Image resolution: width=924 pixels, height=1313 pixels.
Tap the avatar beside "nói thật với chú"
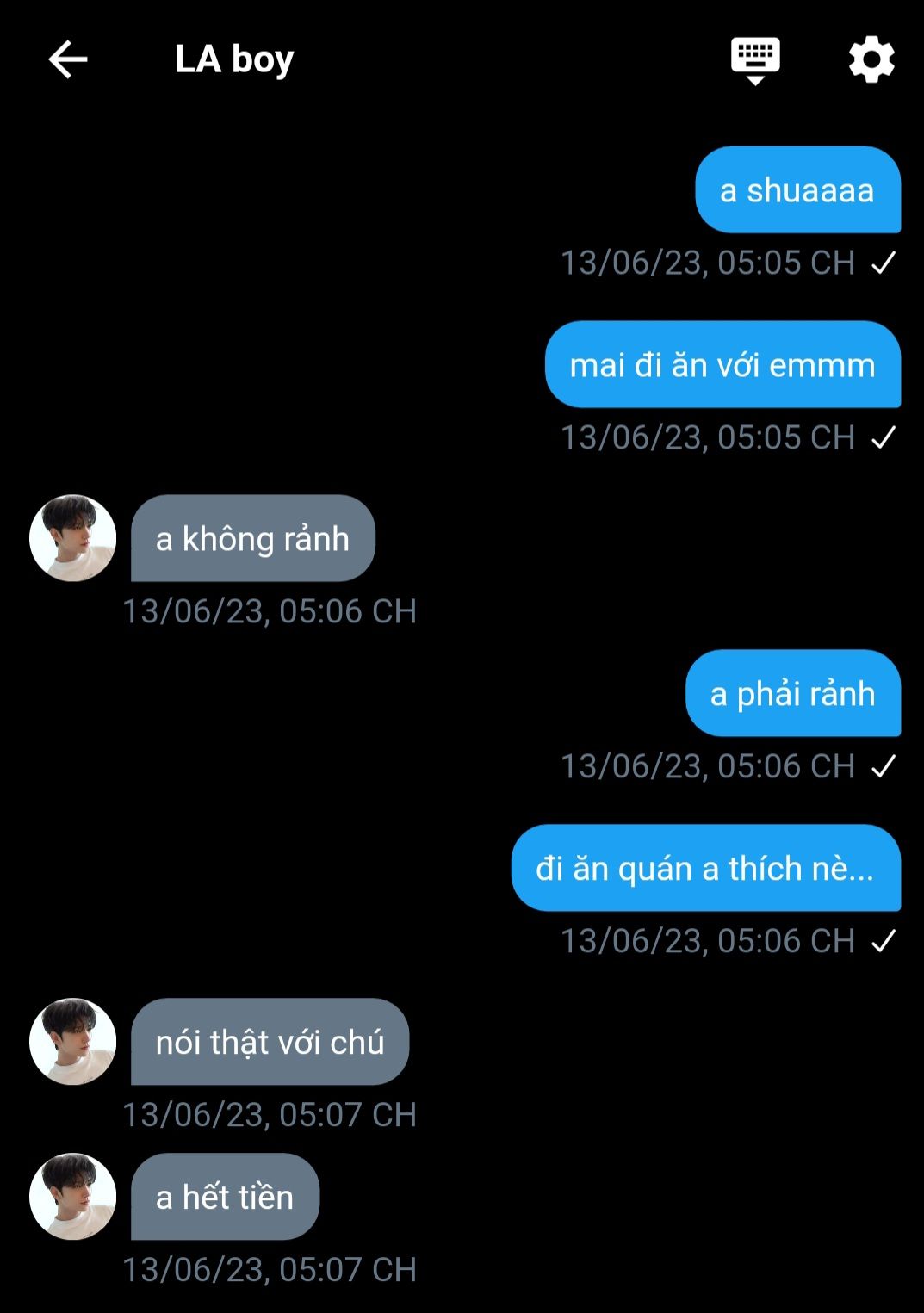[73, 1042]
